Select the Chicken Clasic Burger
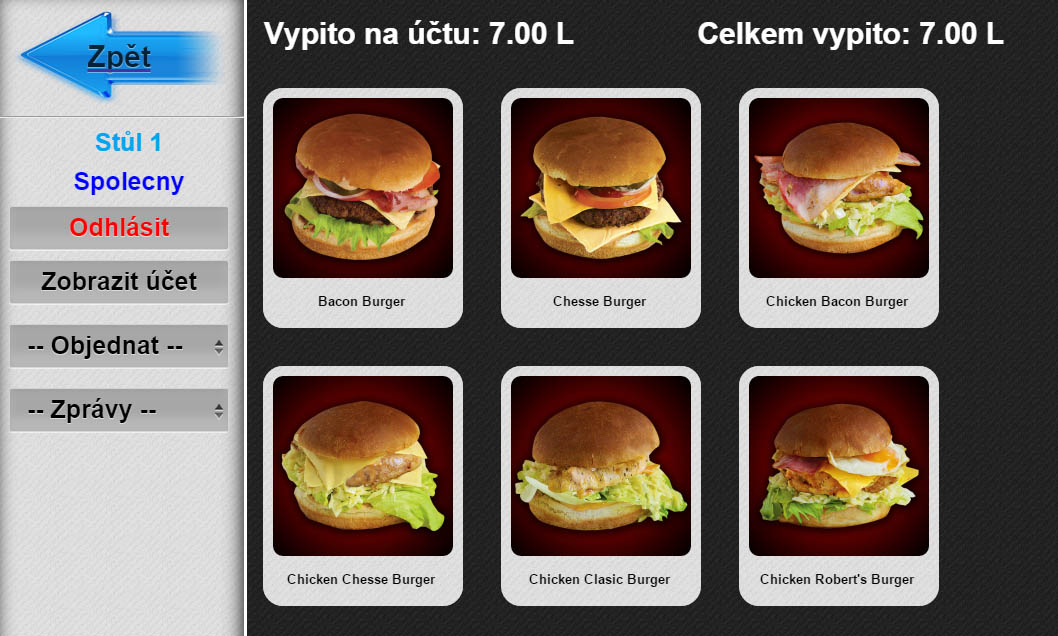Image resolution: width=1058 pixels, height=636 pixels. tap(600, 485)
